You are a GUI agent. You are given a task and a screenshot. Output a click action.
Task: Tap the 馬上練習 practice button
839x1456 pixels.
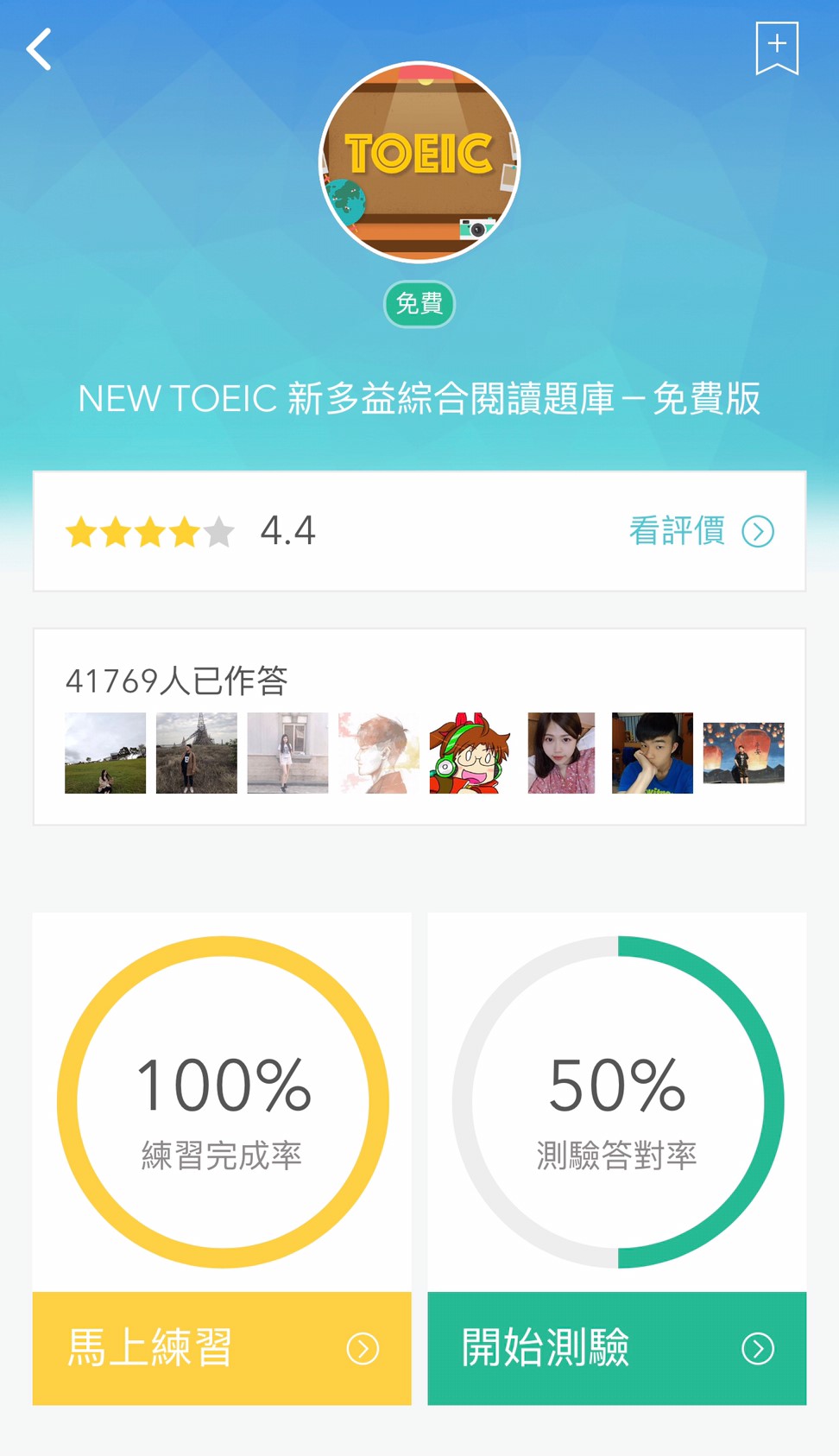pyautogui.click(x=222, y=1347)
